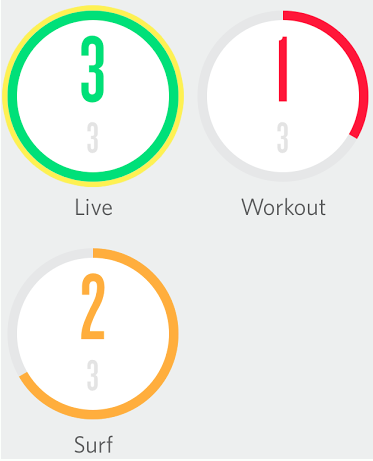Open the Surf goal circle
This screenshot has width=373, height=461.
(93, 333)
